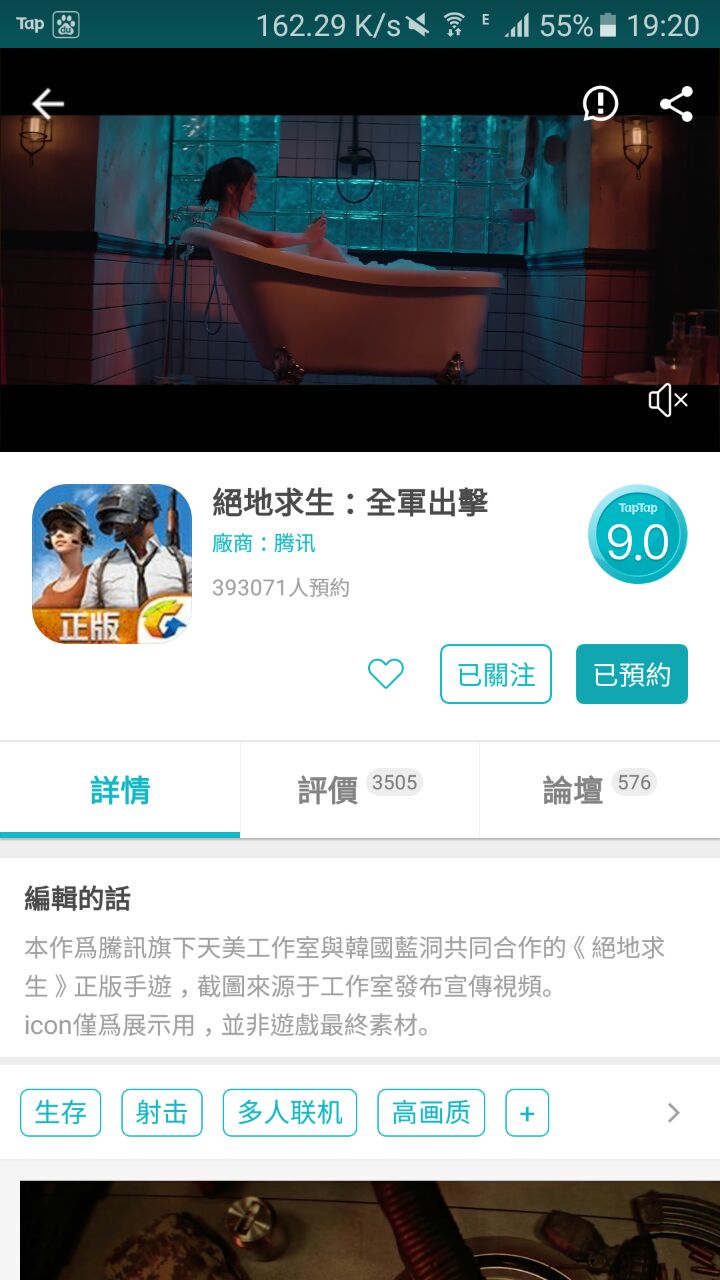Select the 生存 tag chip
Image resolution: width=720 pixels, height=1280 pixels.
(x=61, y=1112)
